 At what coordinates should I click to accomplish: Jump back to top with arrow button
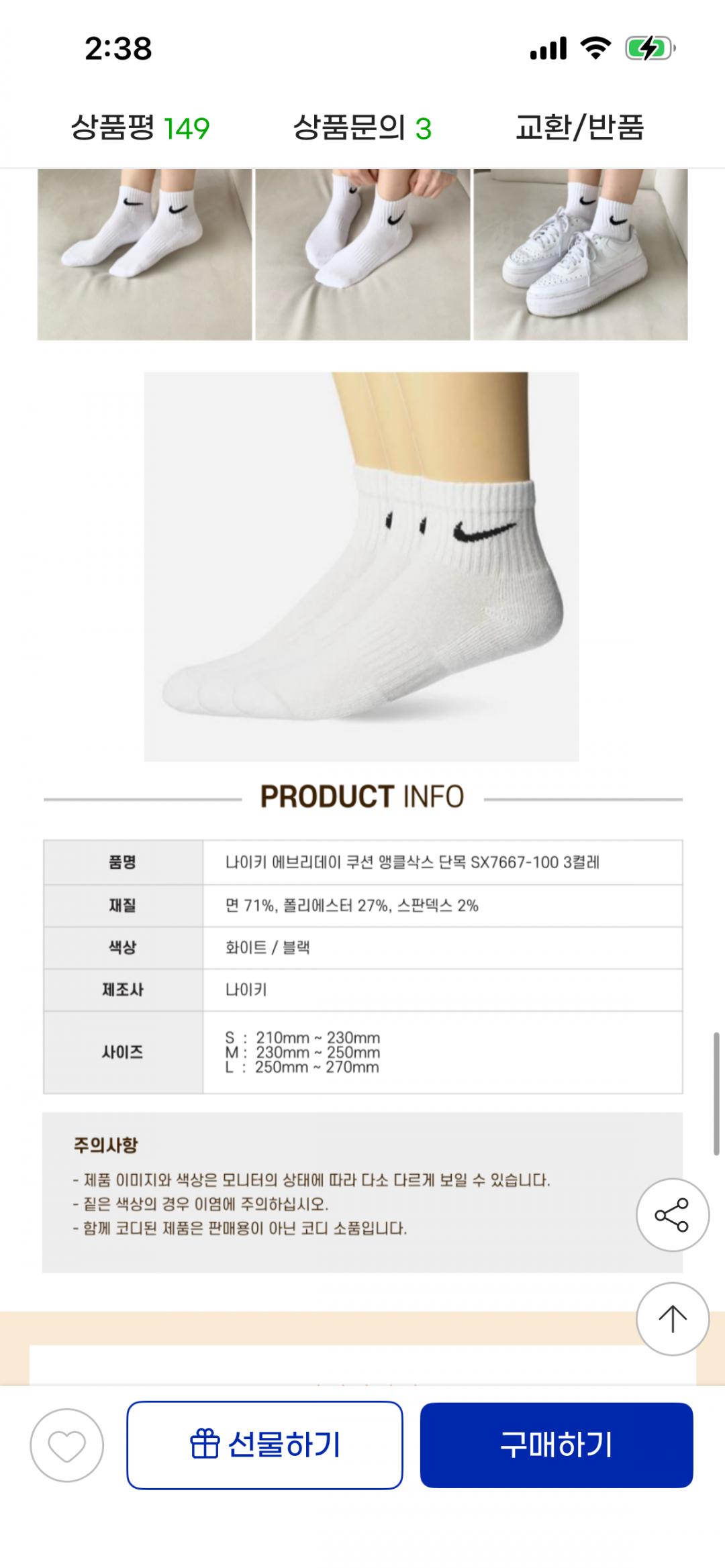point(672,1318)
